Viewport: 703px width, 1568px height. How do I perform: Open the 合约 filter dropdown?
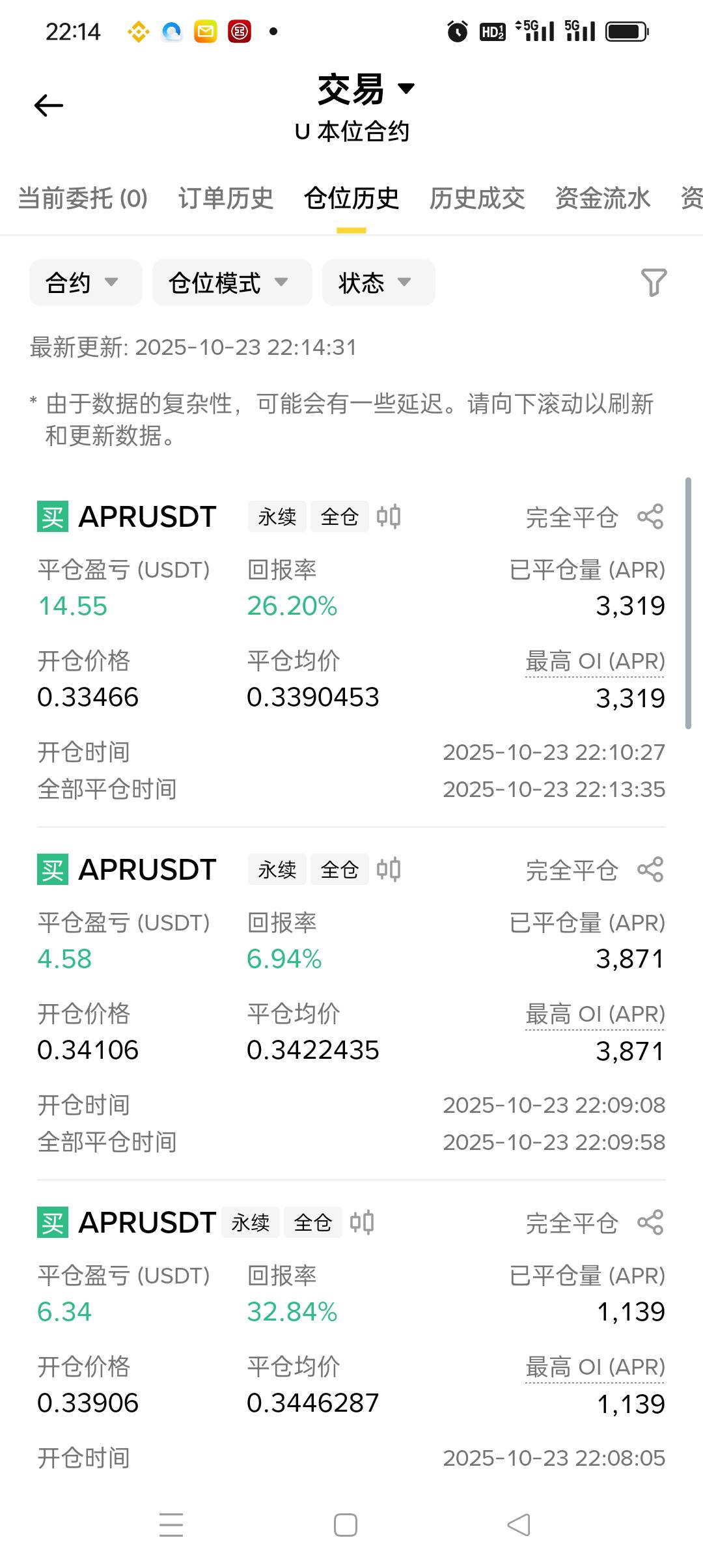[x=85, y=283]
